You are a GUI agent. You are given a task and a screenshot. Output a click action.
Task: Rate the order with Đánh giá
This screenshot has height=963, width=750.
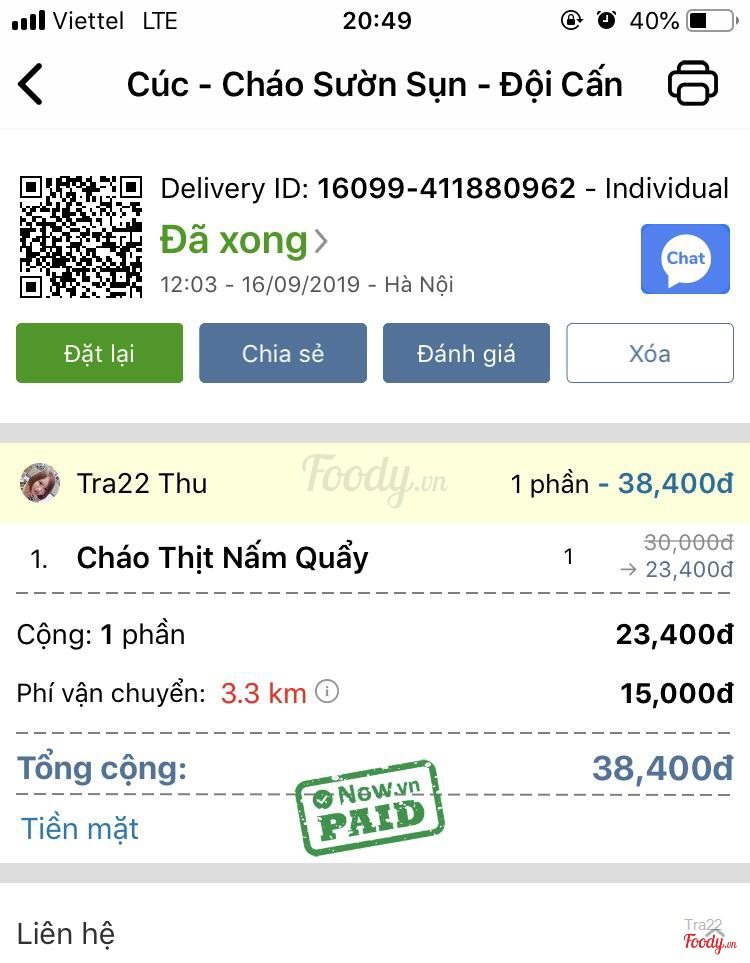[466, 353]
